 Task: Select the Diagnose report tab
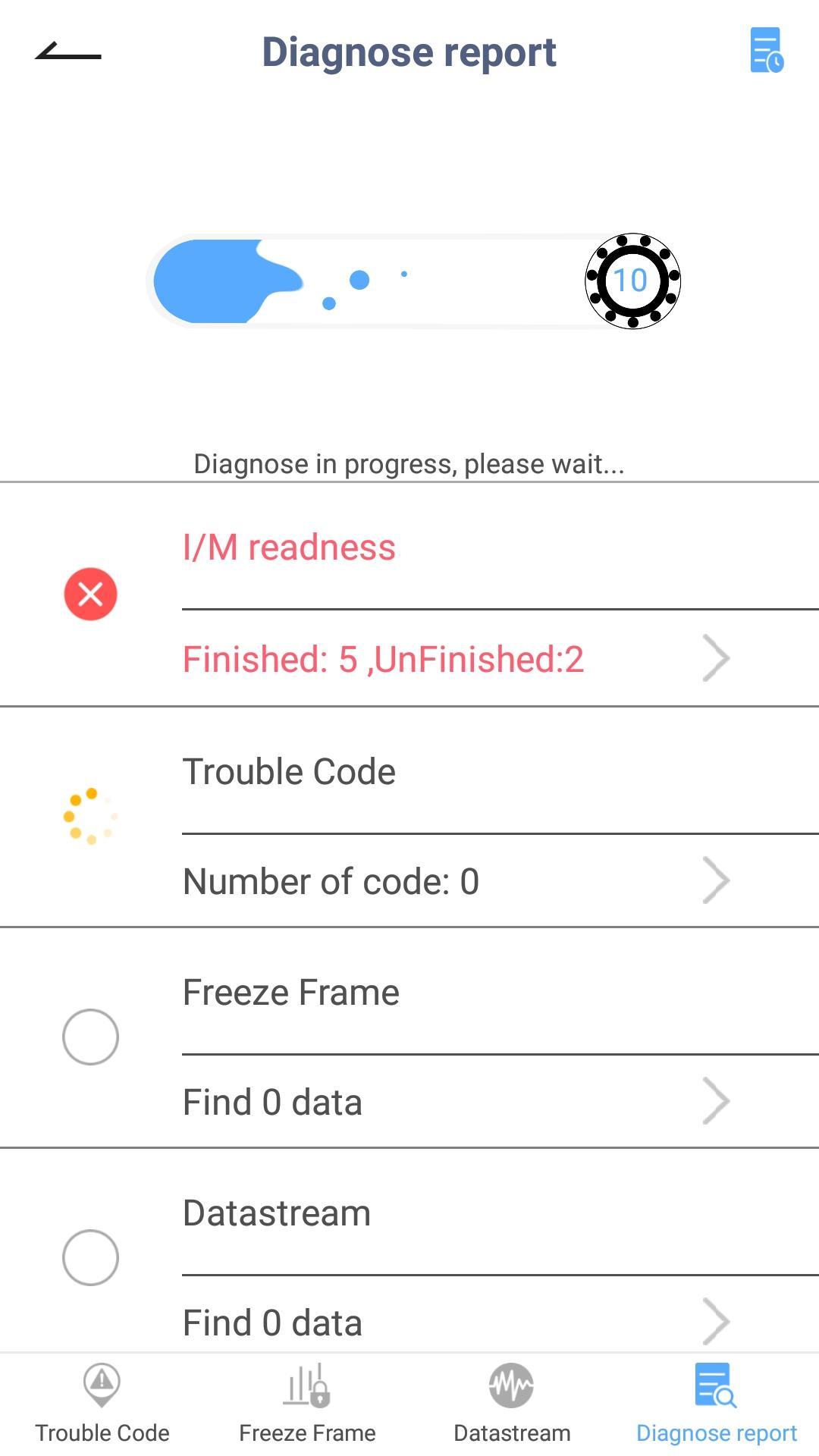point(716,1403)
